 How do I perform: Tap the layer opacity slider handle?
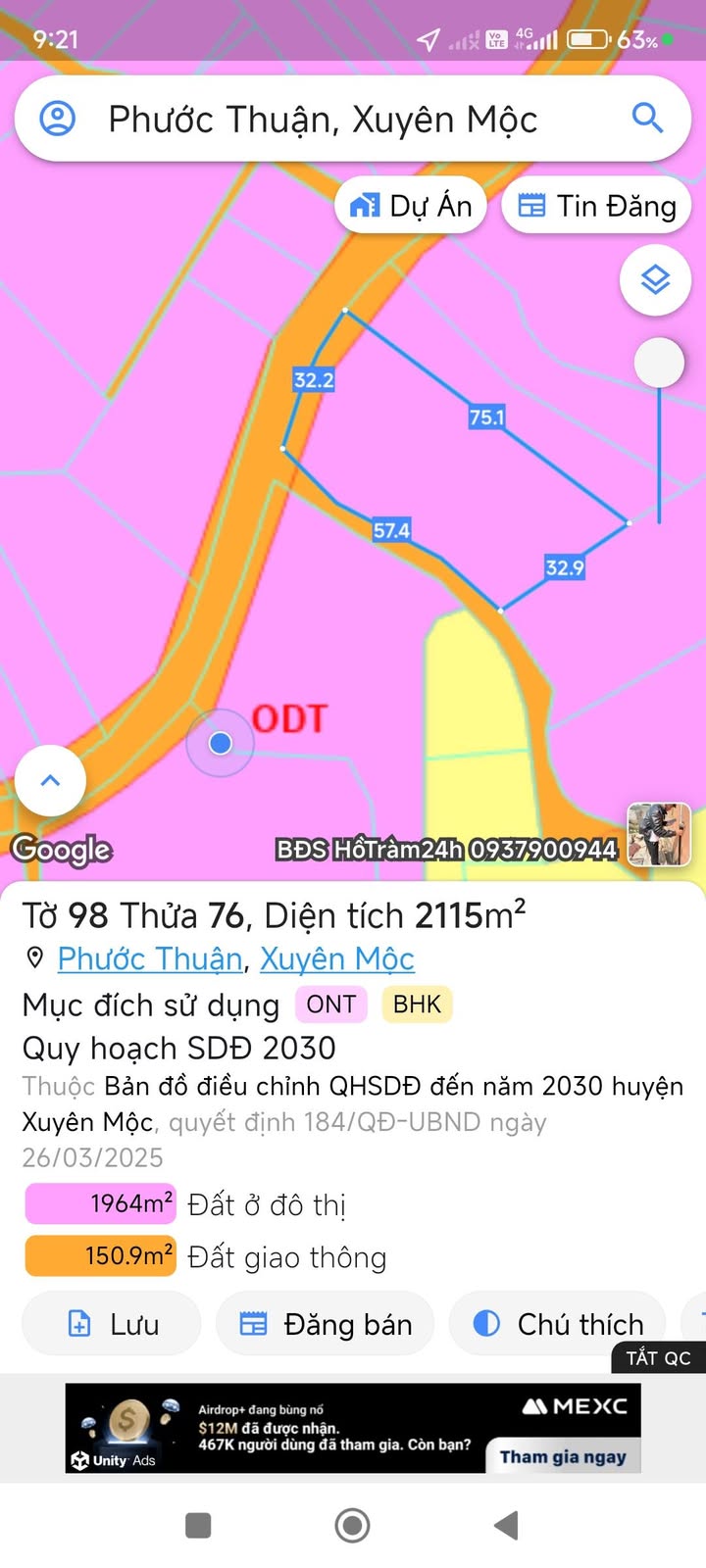tap(659, 364)
